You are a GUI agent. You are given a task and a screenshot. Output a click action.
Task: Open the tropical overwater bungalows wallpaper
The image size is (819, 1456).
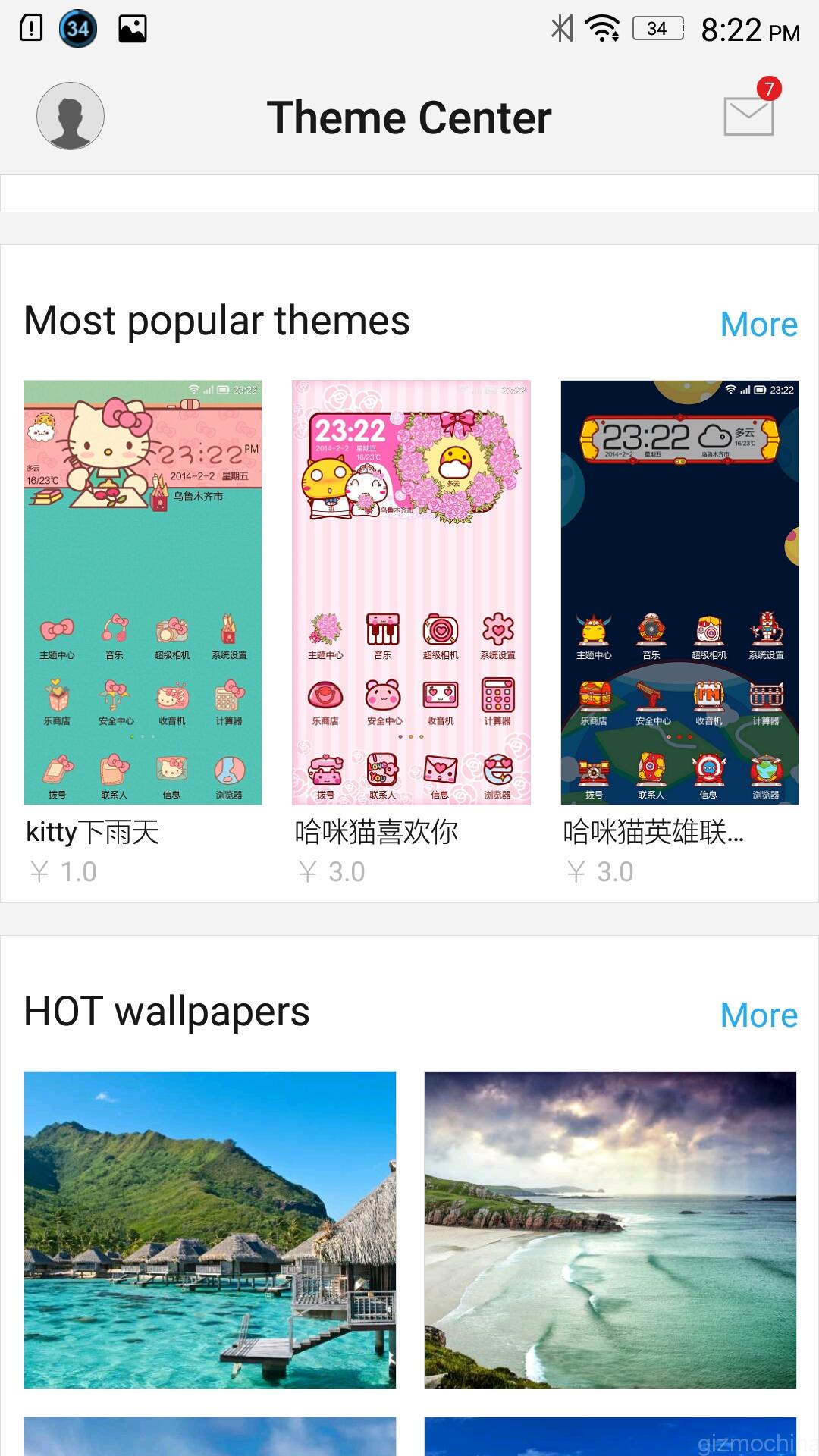[x=210, y=1229]
